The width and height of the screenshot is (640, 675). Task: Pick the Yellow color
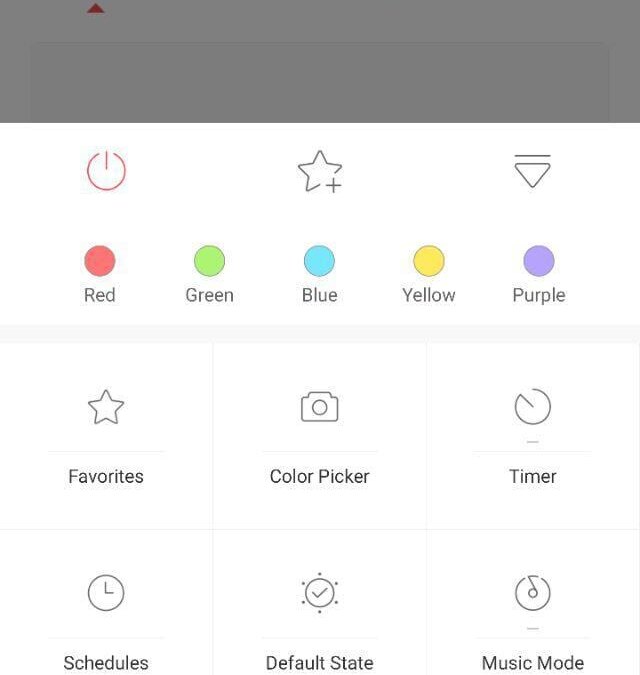[428, 262]
